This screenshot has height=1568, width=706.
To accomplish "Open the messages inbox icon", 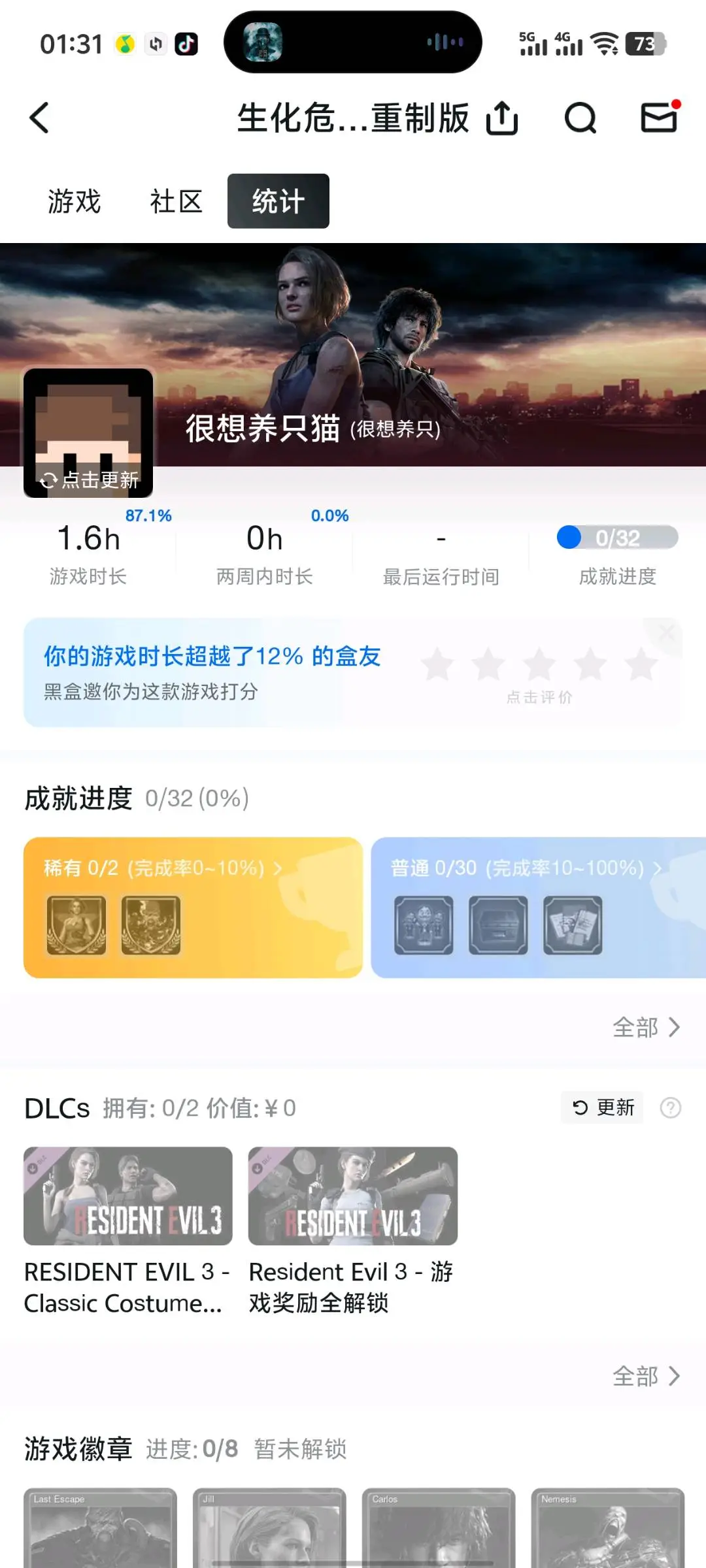I will click(x=659, y=118).
